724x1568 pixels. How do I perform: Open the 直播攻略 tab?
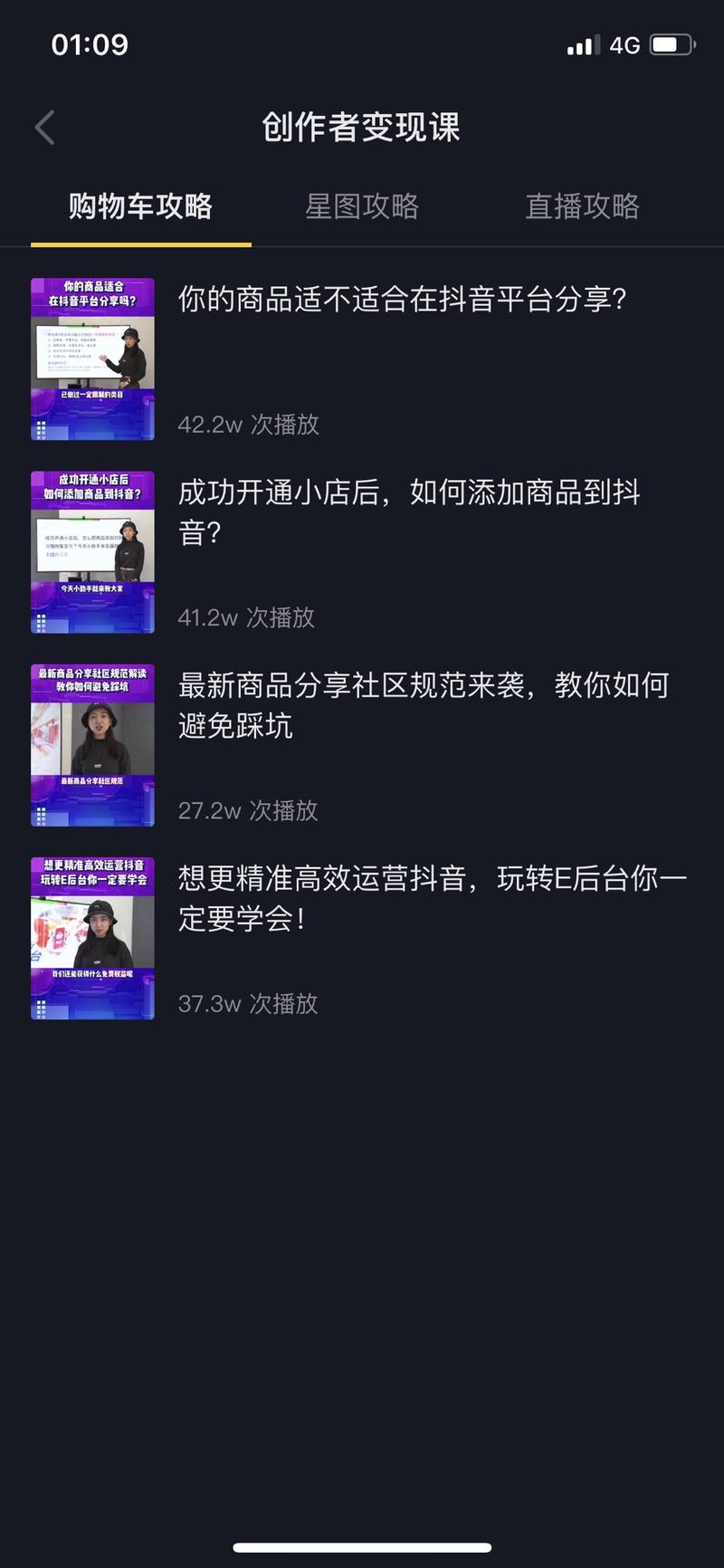582,206
